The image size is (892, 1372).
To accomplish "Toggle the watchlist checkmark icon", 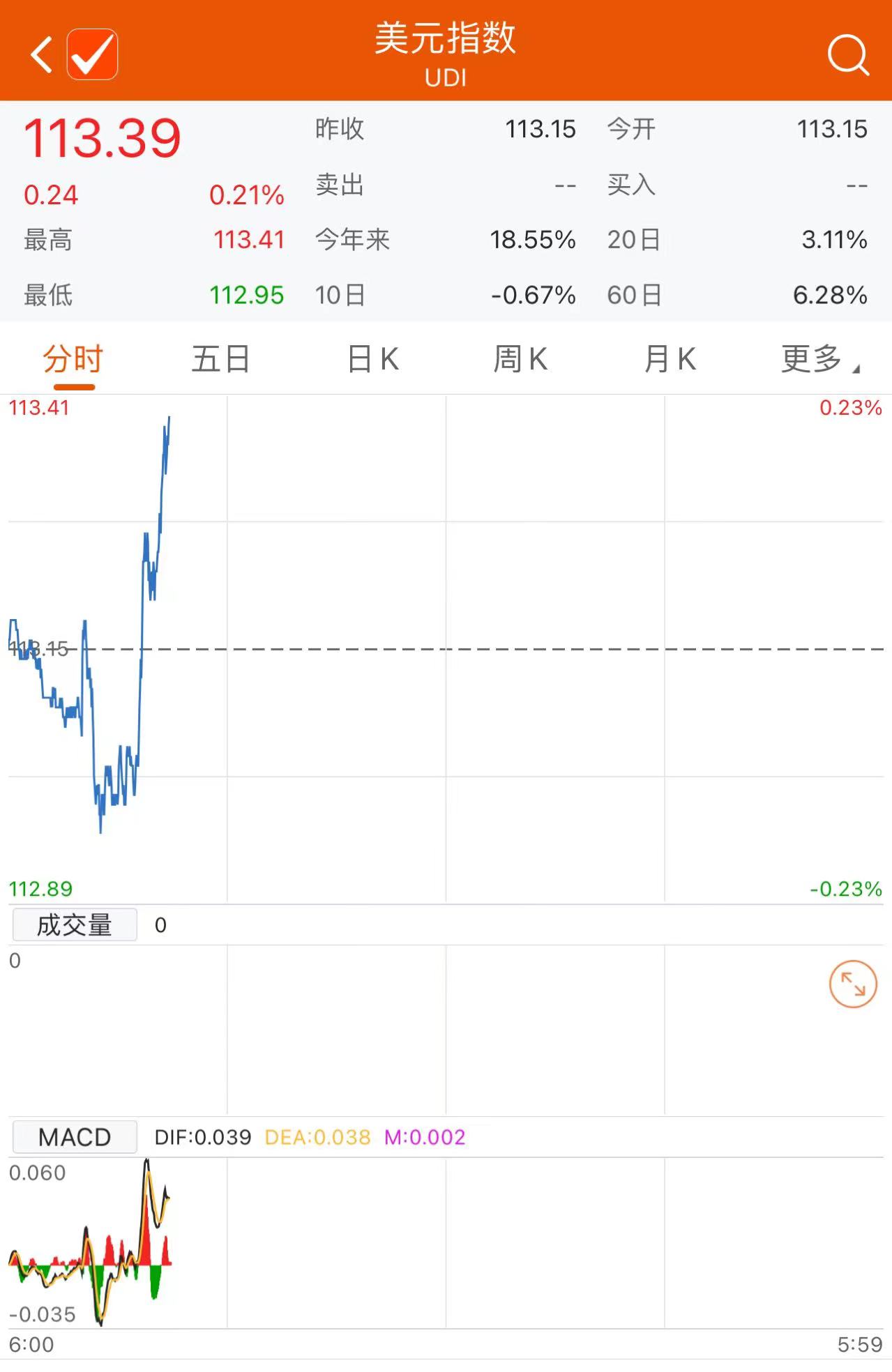I will click(92, 54).
